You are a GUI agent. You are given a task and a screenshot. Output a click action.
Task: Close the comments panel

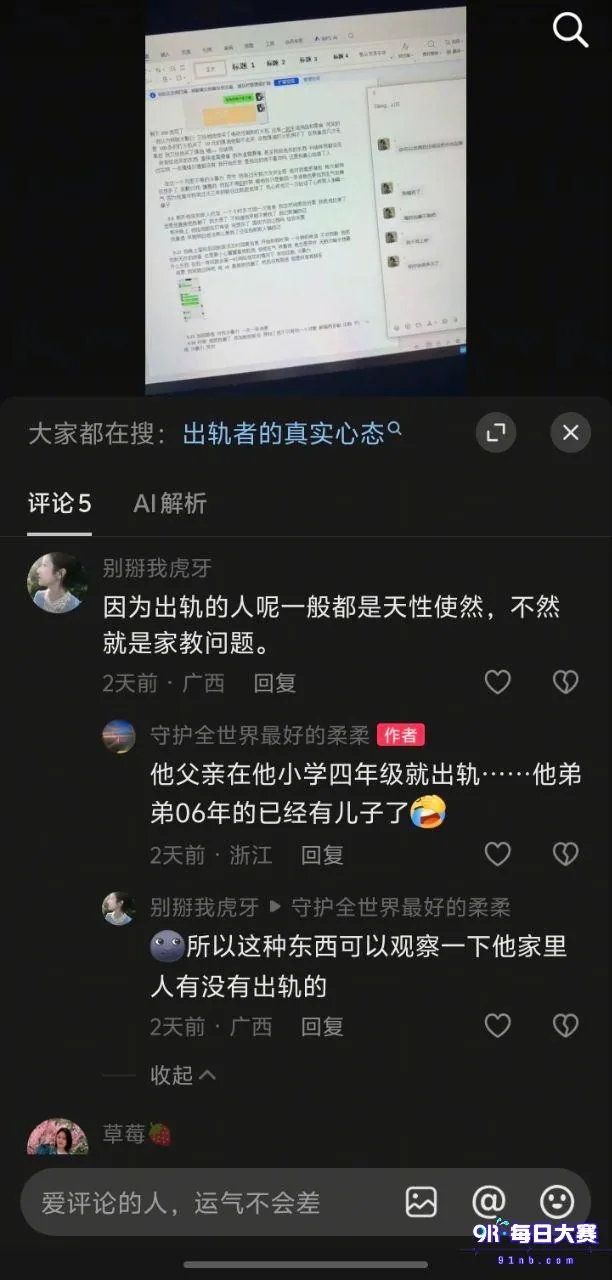tap(570, 433)
